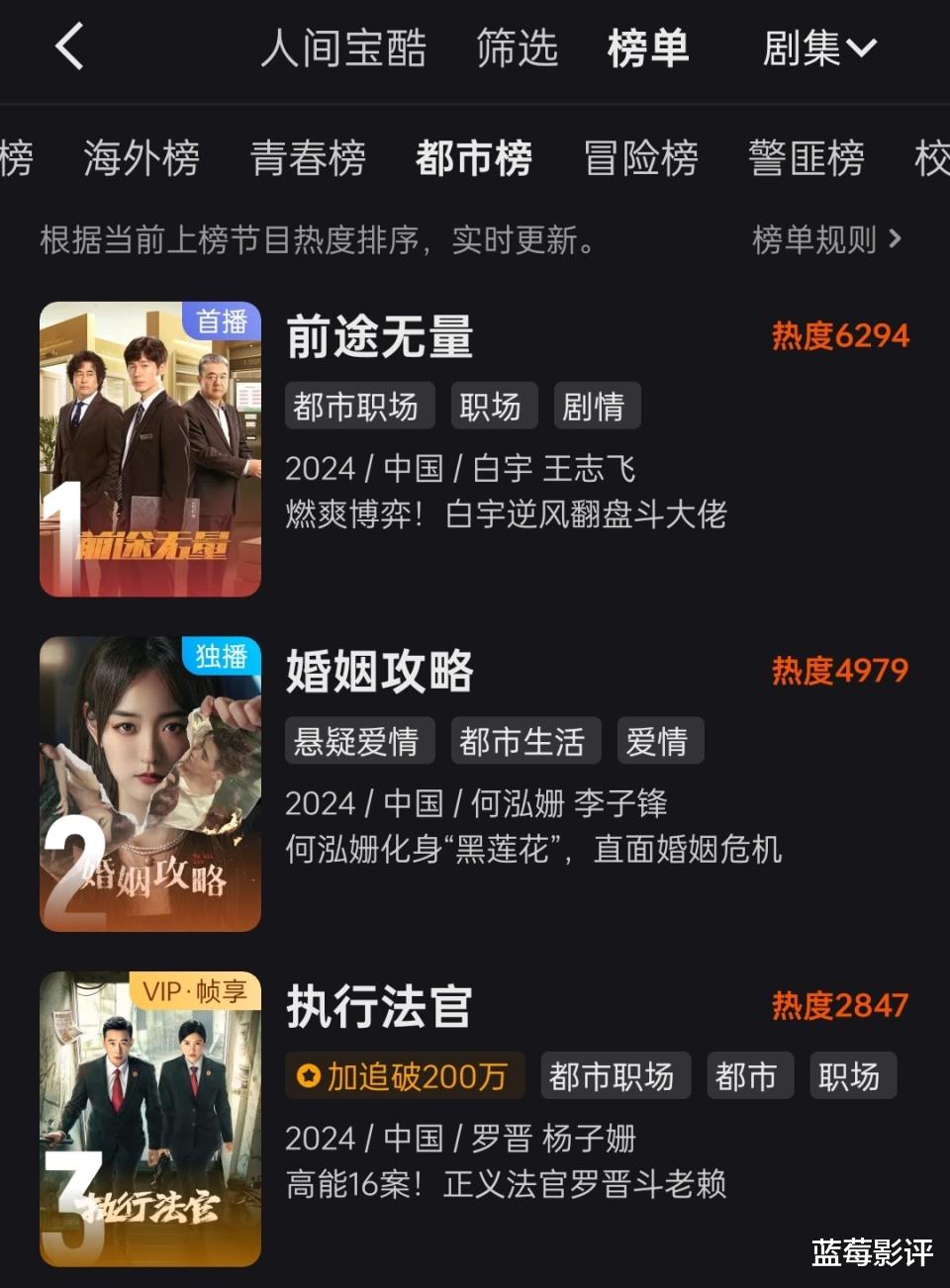Switch to 海外榜 ranking

tap(142, 158)
